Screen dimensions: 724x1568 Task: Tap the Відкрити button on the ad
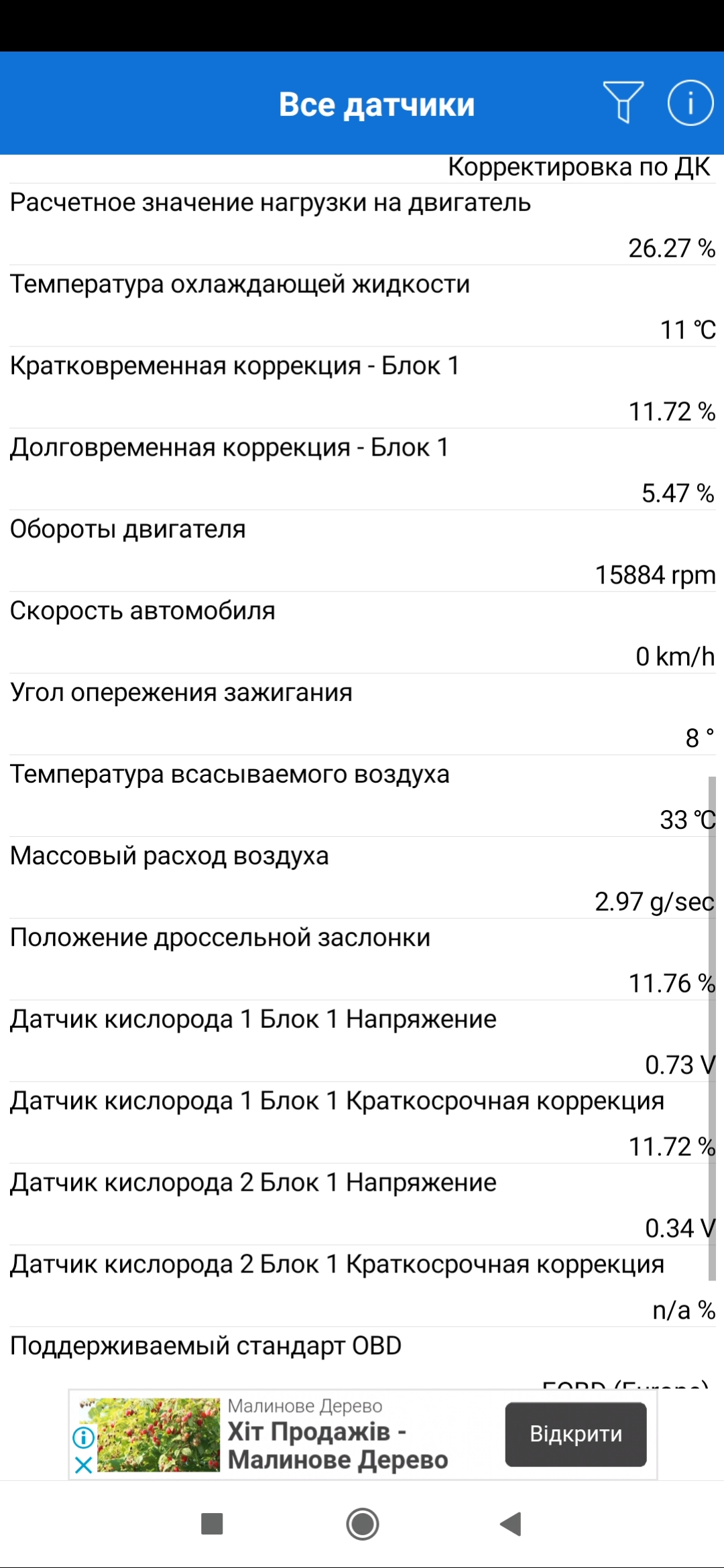pos(576,1434)
